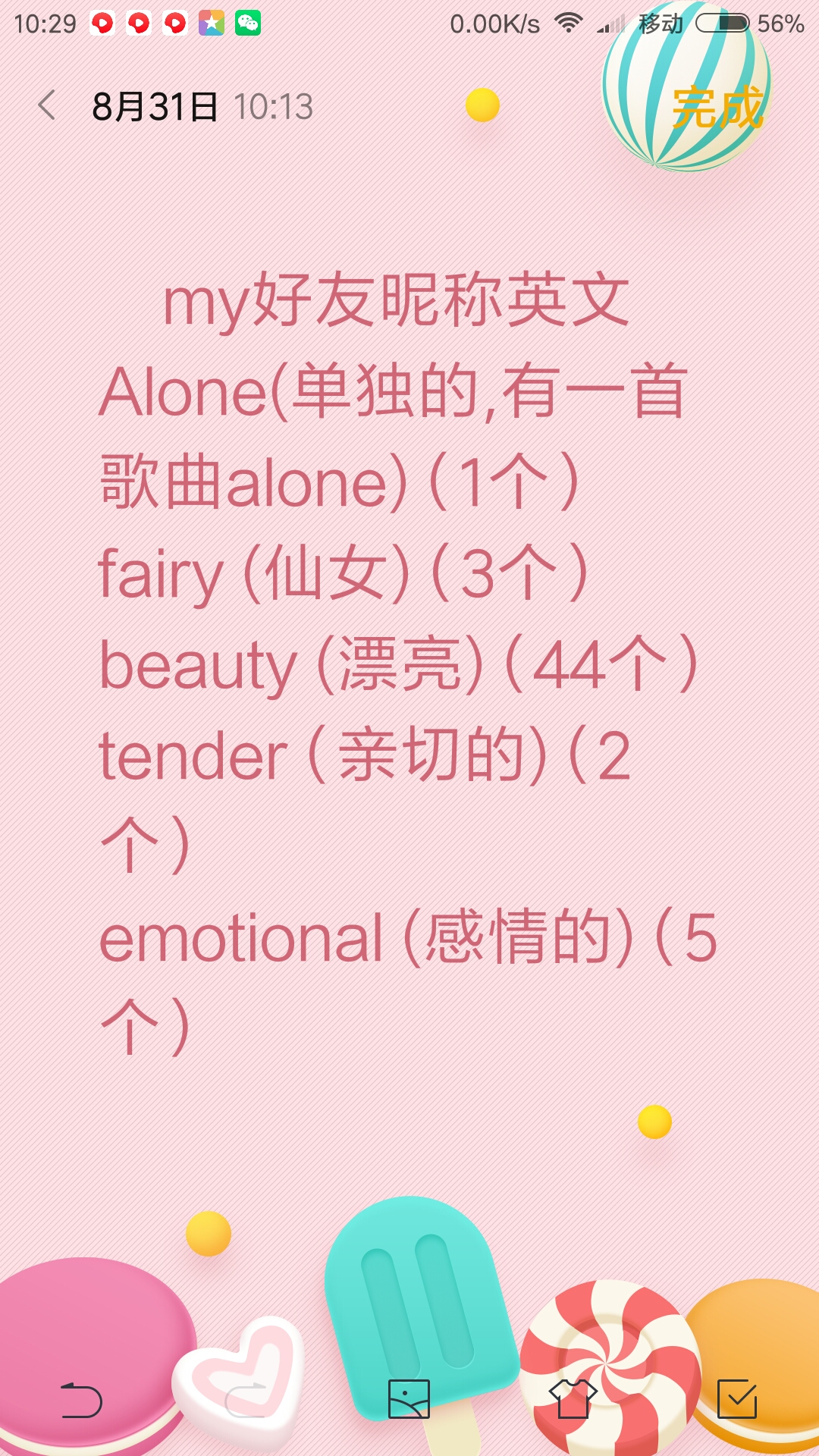The width and height of the screenshot is (819, 1456).
Task: Redo the reverted edit
Action: 245,1400
